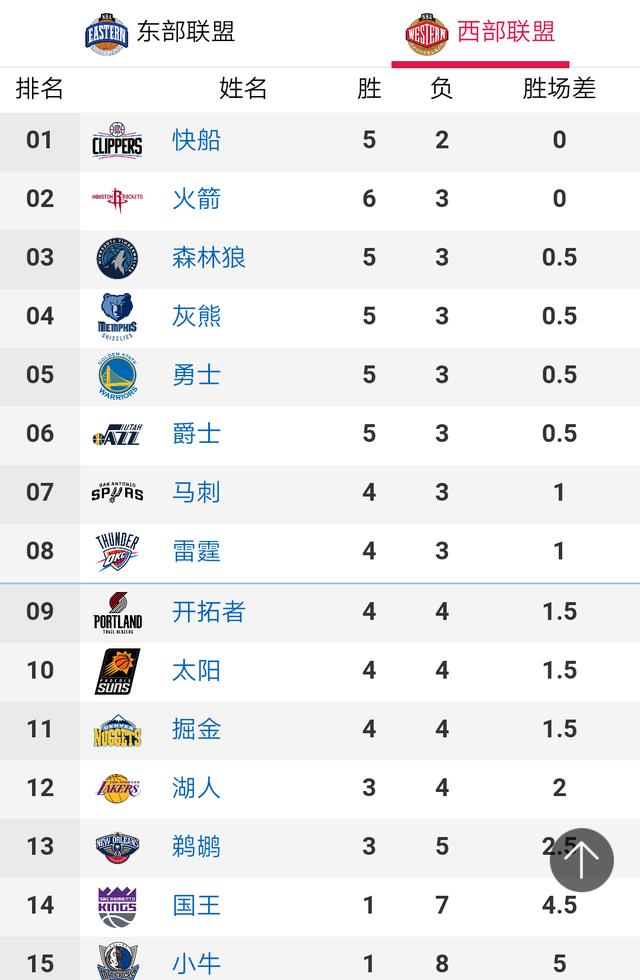Open the 快船 team row
Viewport: 640px width, 980px height.
point(196,140)
